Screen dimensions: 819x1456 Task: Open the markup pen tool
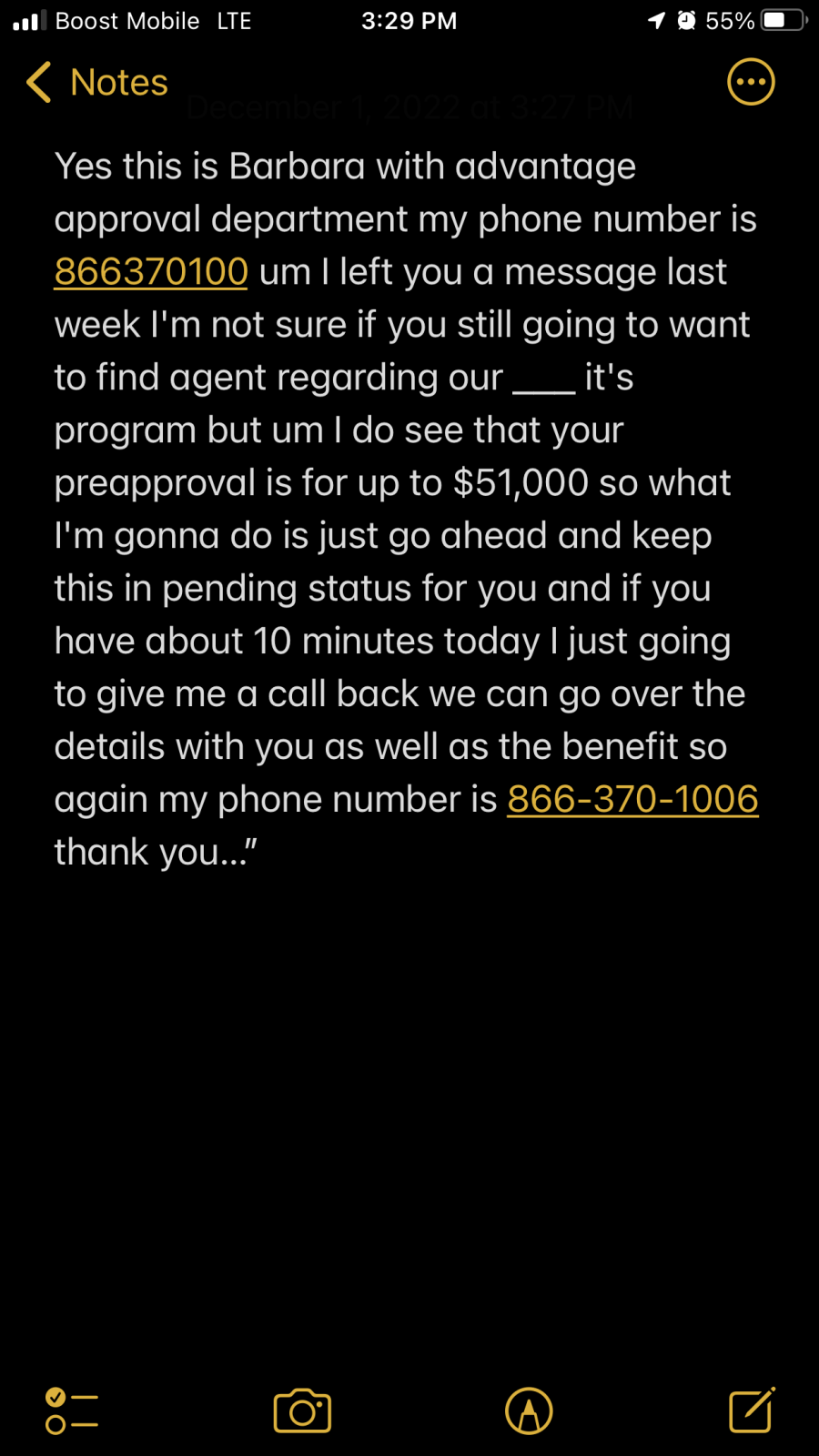pos(529,1411)
